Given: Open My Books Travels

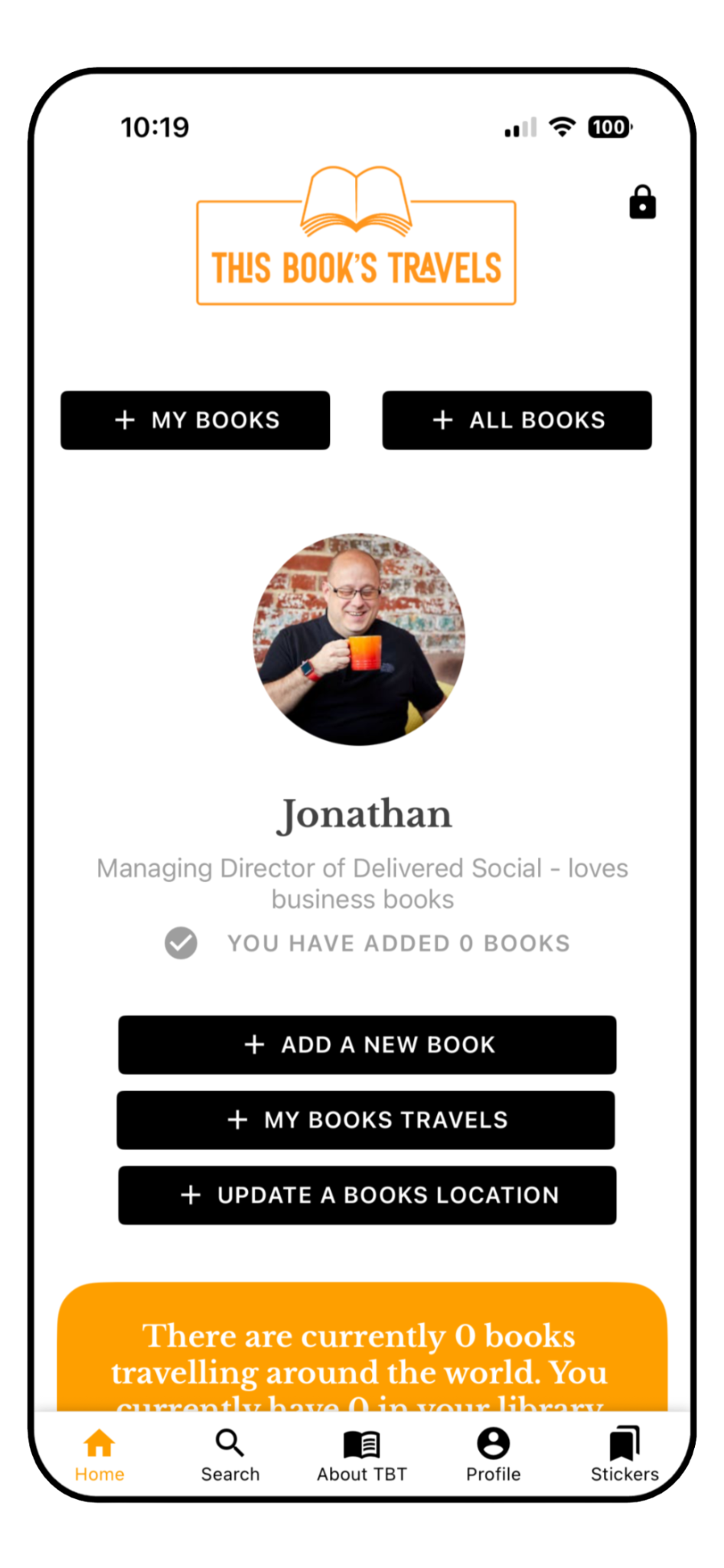Looking at the screenshot, I should (x=366, y=1120).
